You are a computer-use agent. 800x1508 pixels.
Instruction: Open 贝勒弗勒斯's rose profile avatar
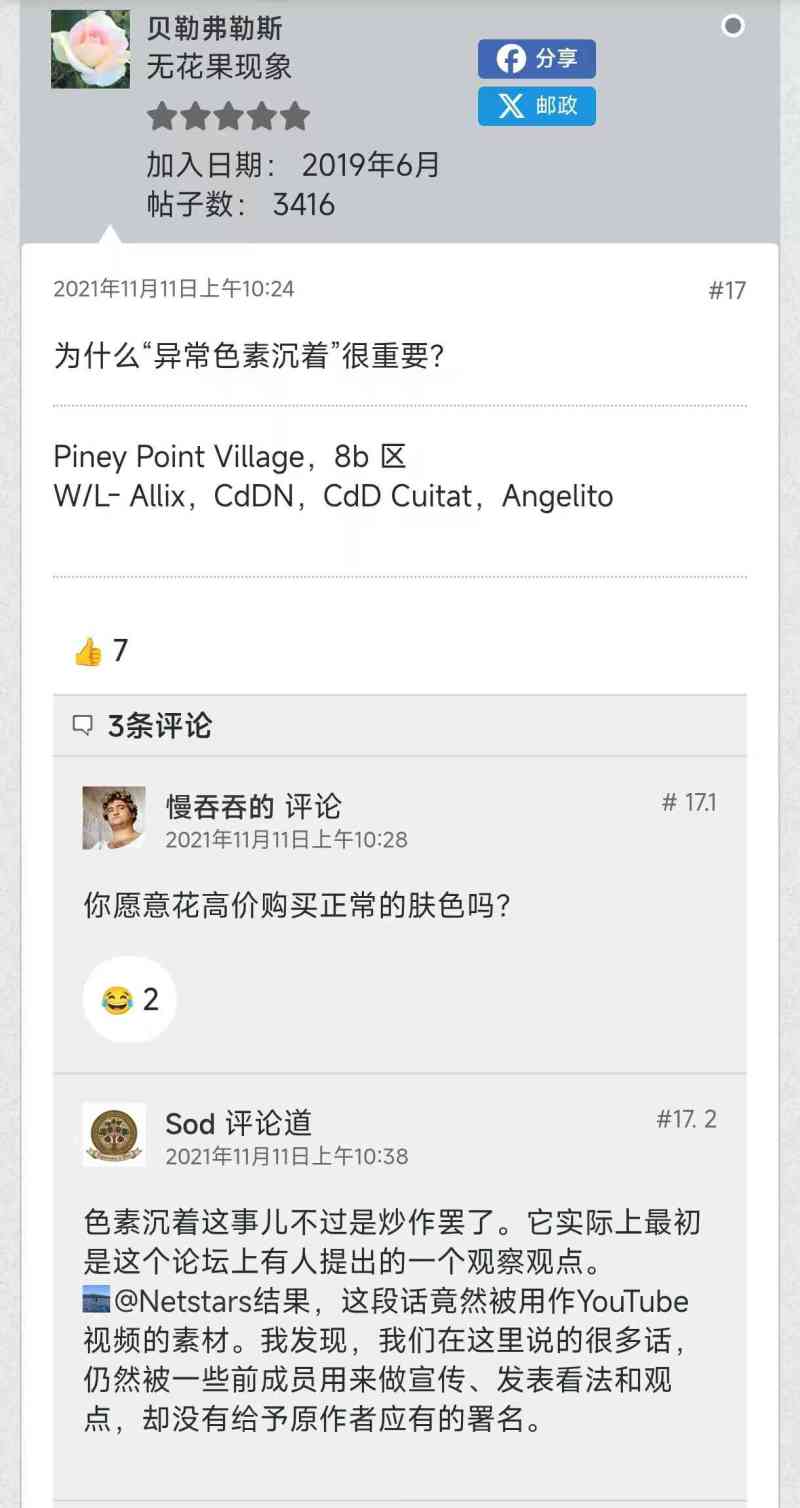pyautogui.click(x=90, y=49)
